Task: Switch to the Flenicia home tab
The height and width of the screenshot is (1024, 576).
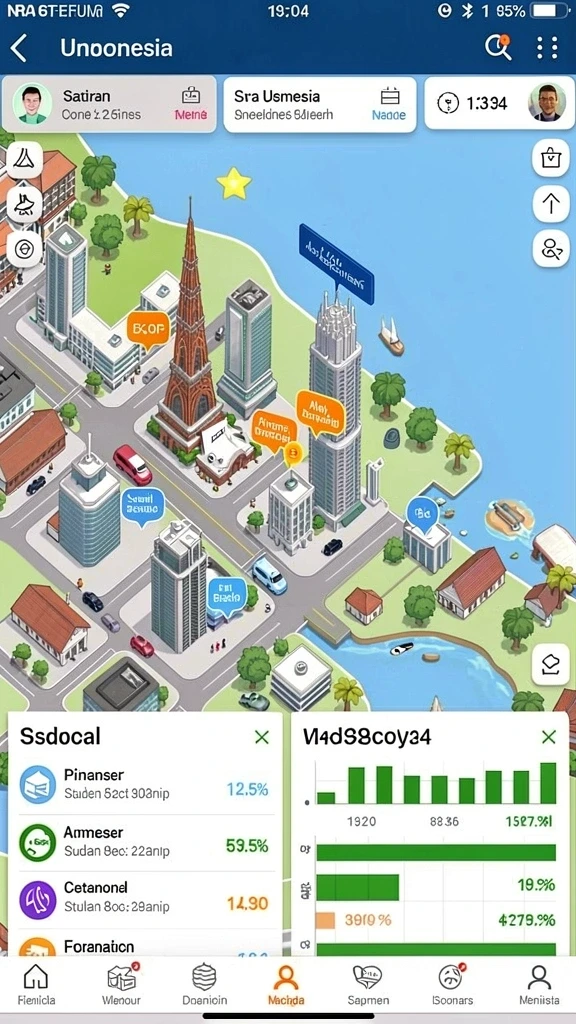Action: click(x=36, y=985)
